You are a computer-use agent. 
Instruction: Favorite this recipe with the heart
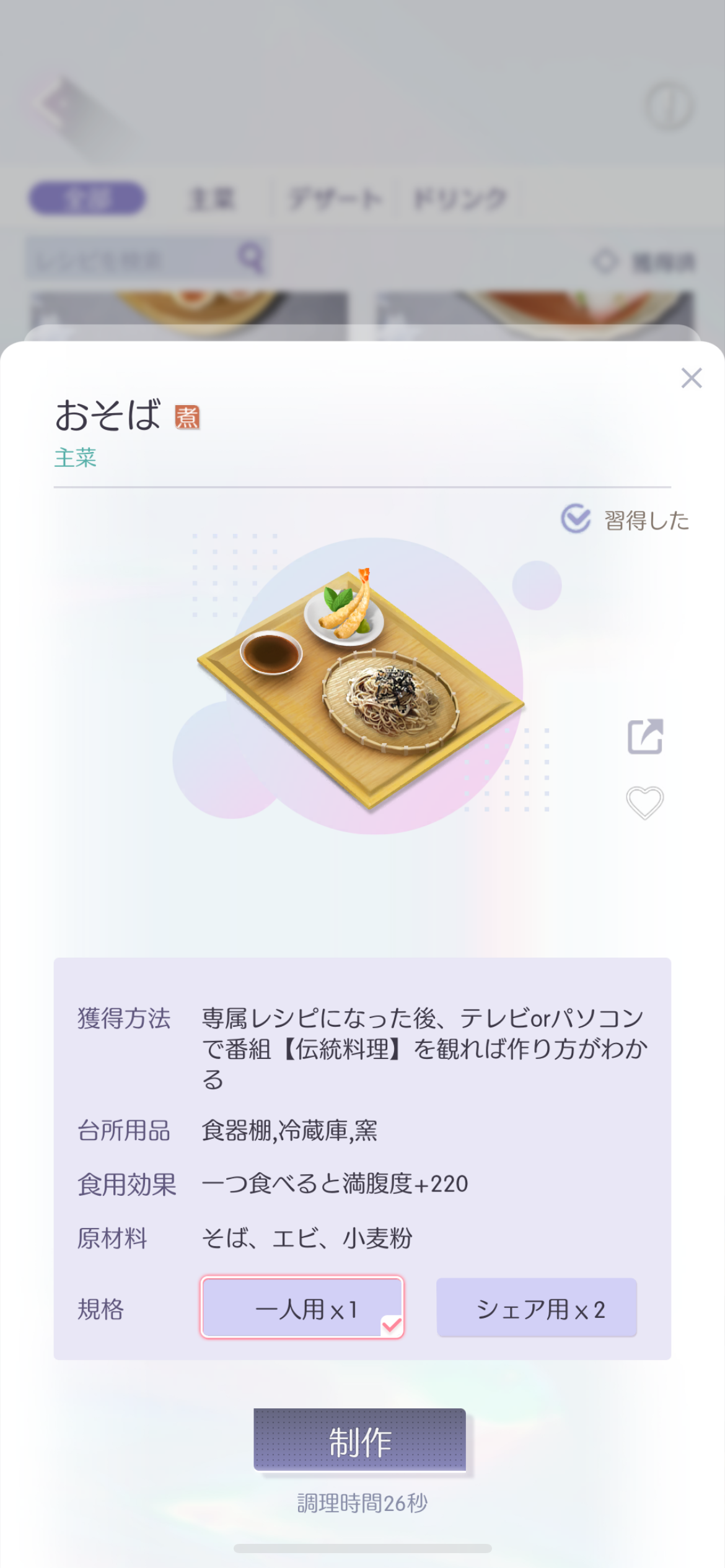tap(644, 803)
